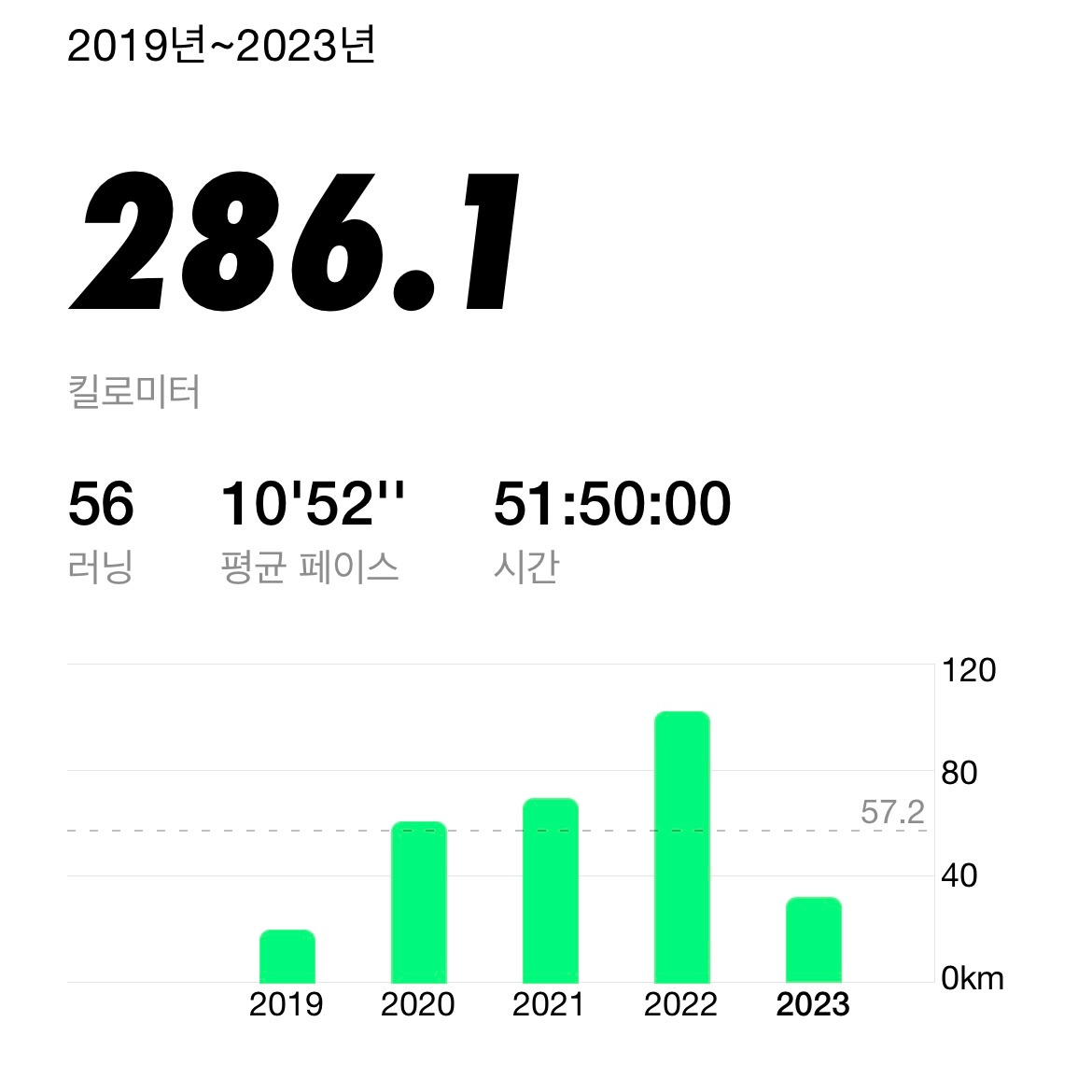The image size is (1092, 1092).
Task: Show the 2021 running distance bar
Action: pyautogui.click(x=550, y=890)
